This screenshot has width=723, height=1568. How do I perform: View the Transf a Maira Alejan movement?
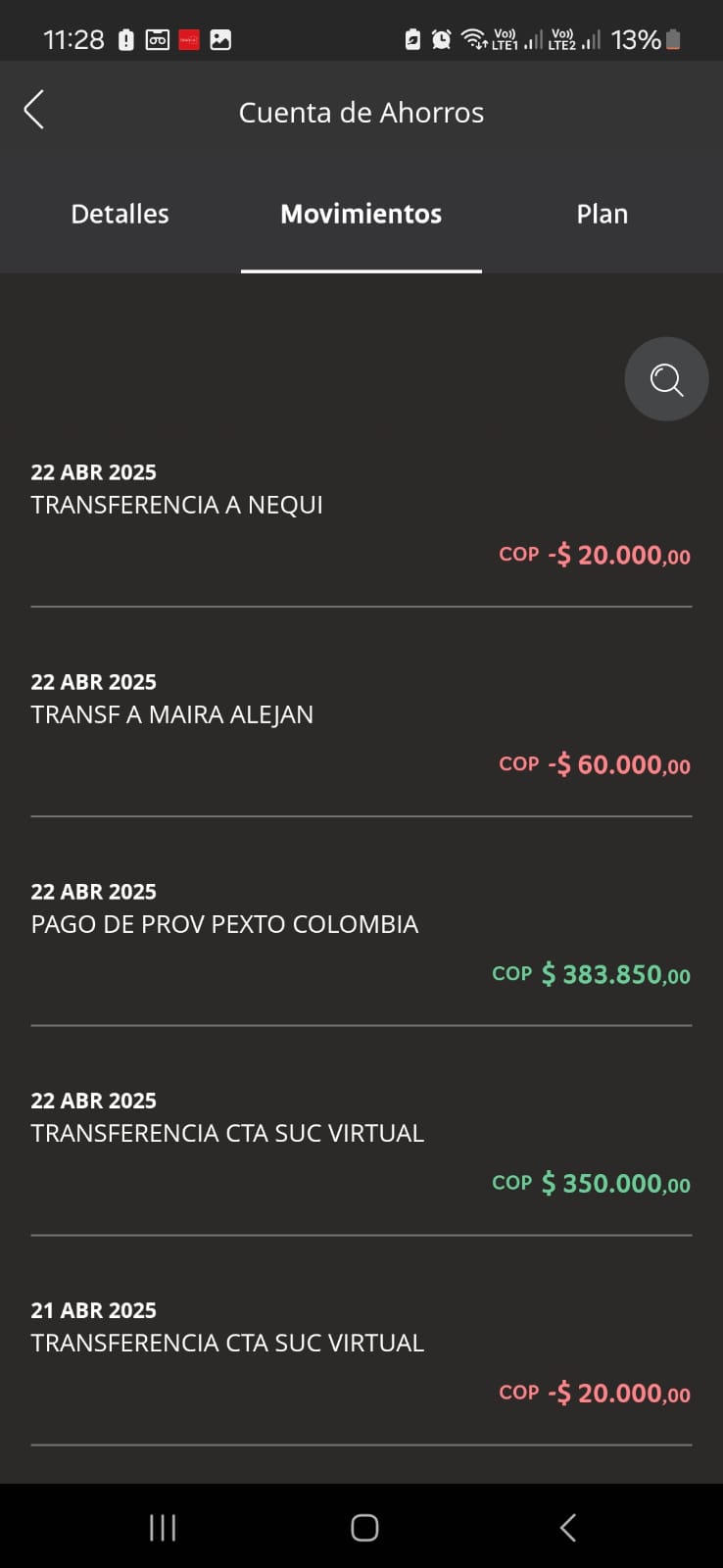pos(361,724)
